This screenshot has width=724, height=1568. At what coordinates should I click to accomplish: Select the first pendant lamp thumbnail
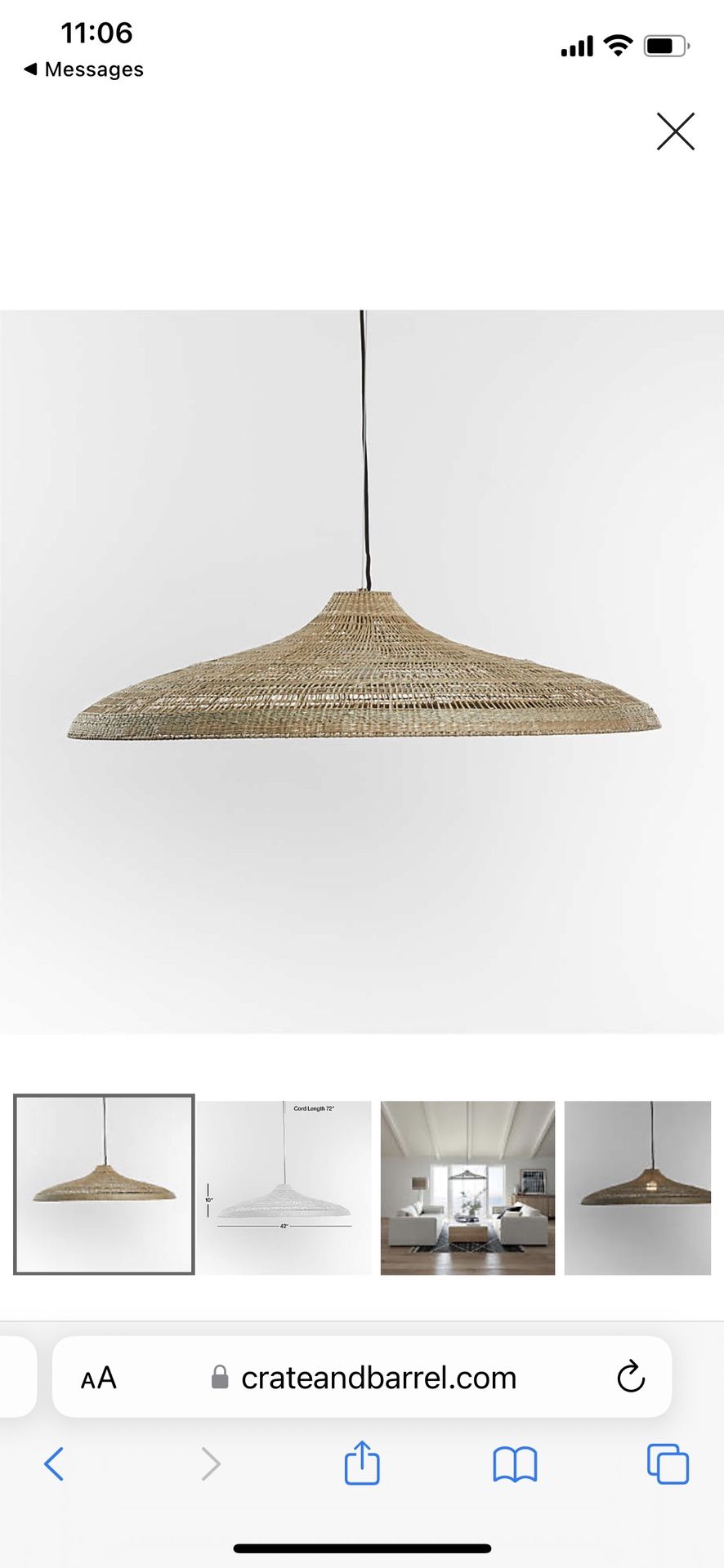[104, 1184]
